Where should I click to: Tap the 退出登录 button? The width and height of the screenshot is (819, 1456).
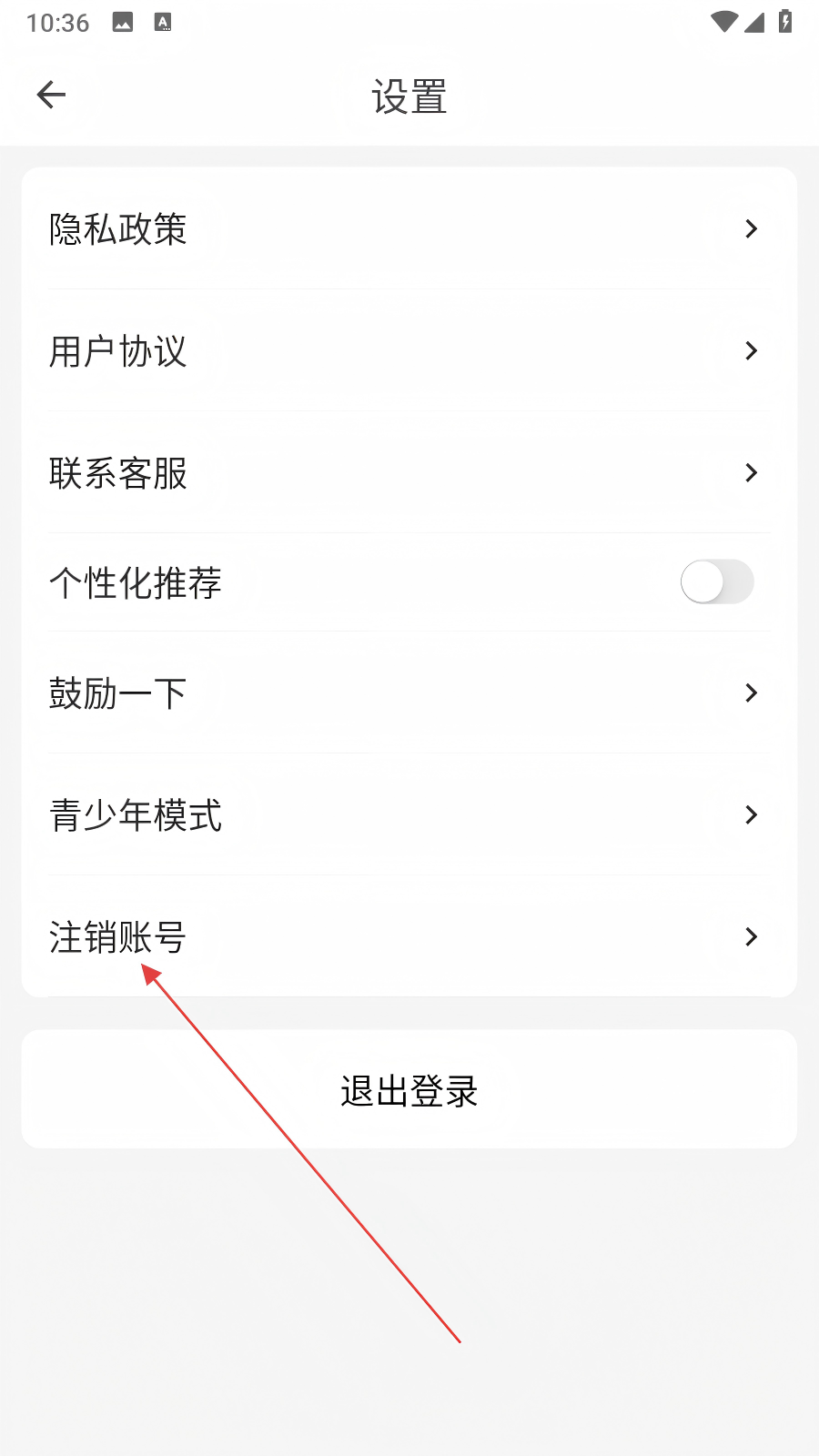coord(409,1089)
